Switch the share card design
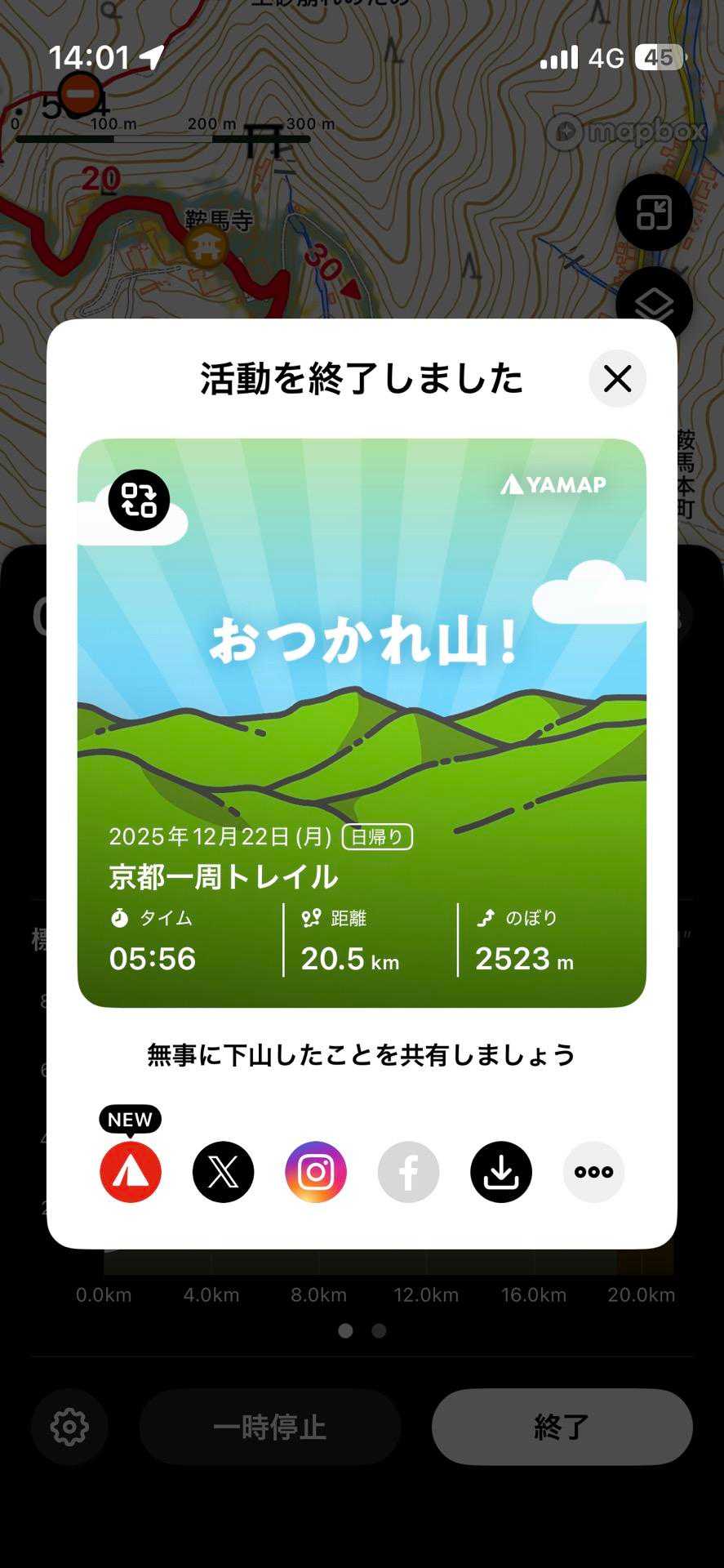This screenshot has height=1568, width=724. coord(139,500)
